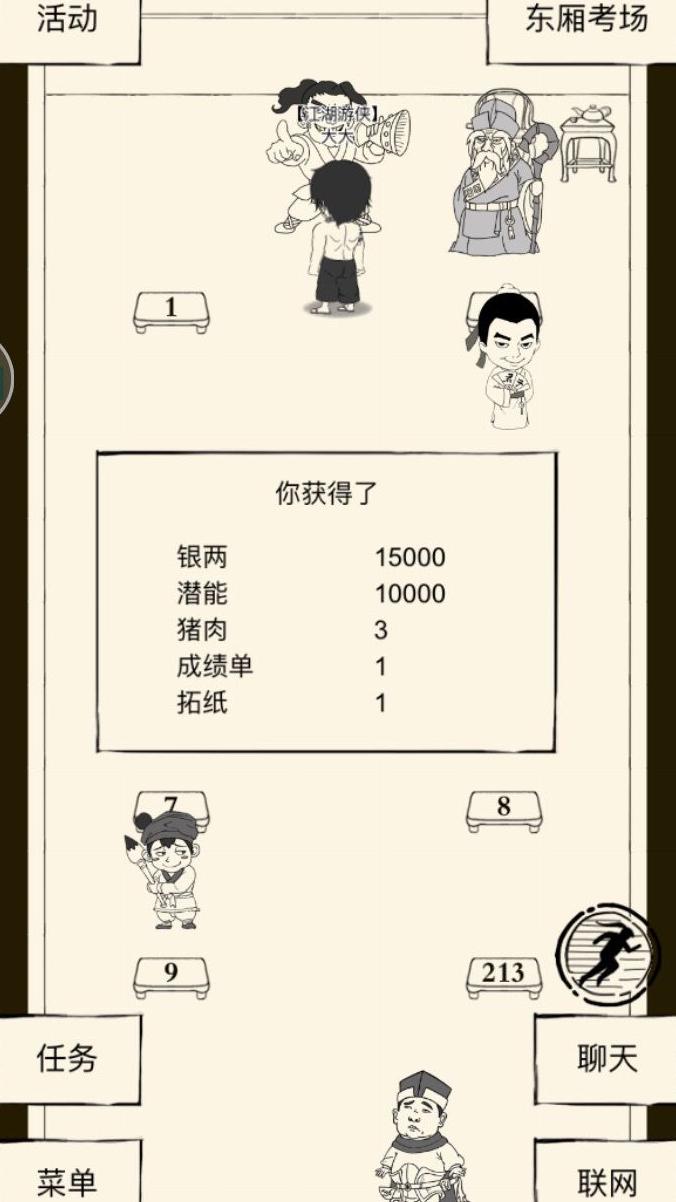Select exam desk number 9
The width and height of the screenshot is (676, 1202).
(x=171, y=975)
